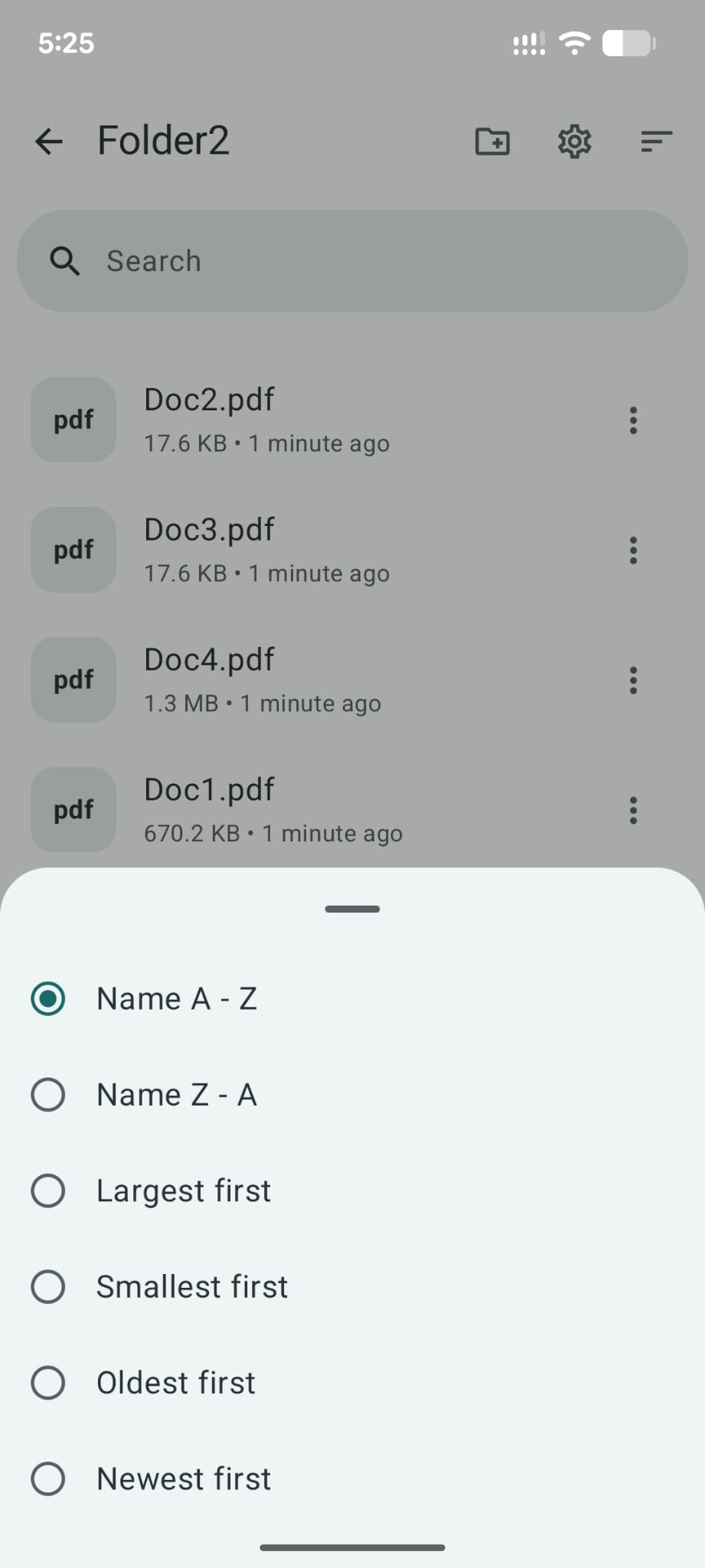Viewport: 705px width, 1568px height.
Task: Open Doc3.pdf
Action: tap(268, 550)
